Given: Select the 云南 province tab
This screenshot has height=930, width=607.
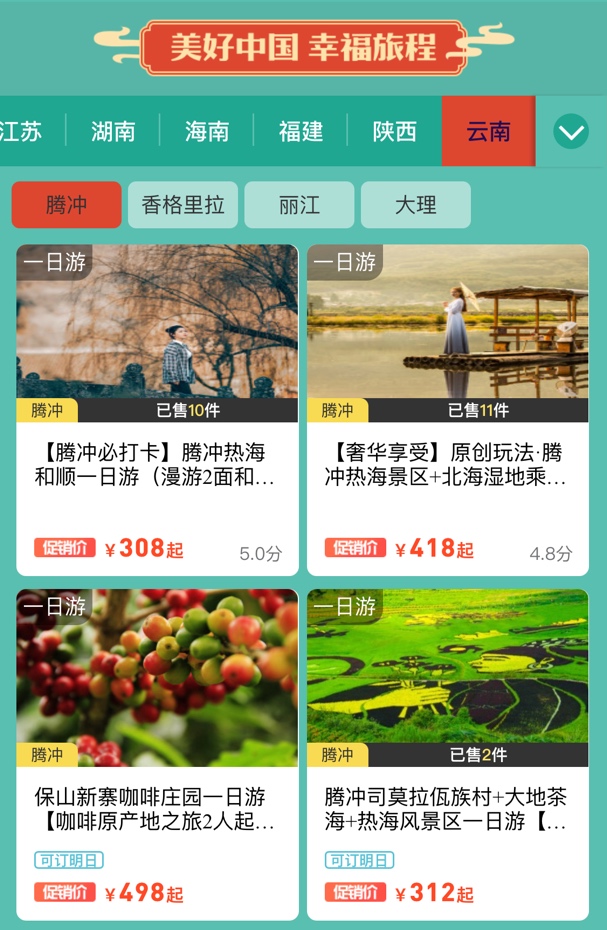Looking at the screenshot, I should [x=488, y=131].
